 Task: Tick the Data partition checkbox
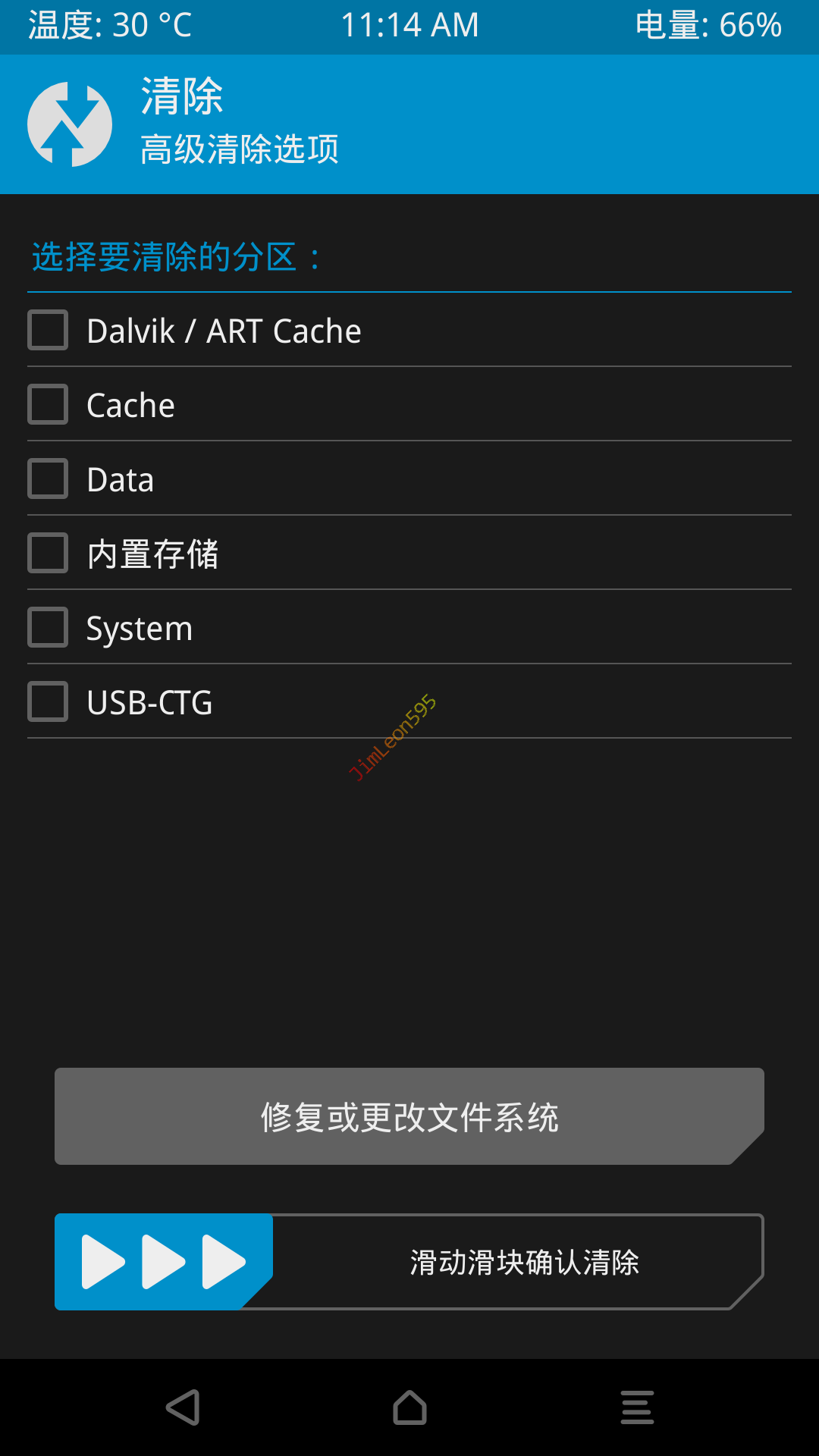tap(48, 479)
